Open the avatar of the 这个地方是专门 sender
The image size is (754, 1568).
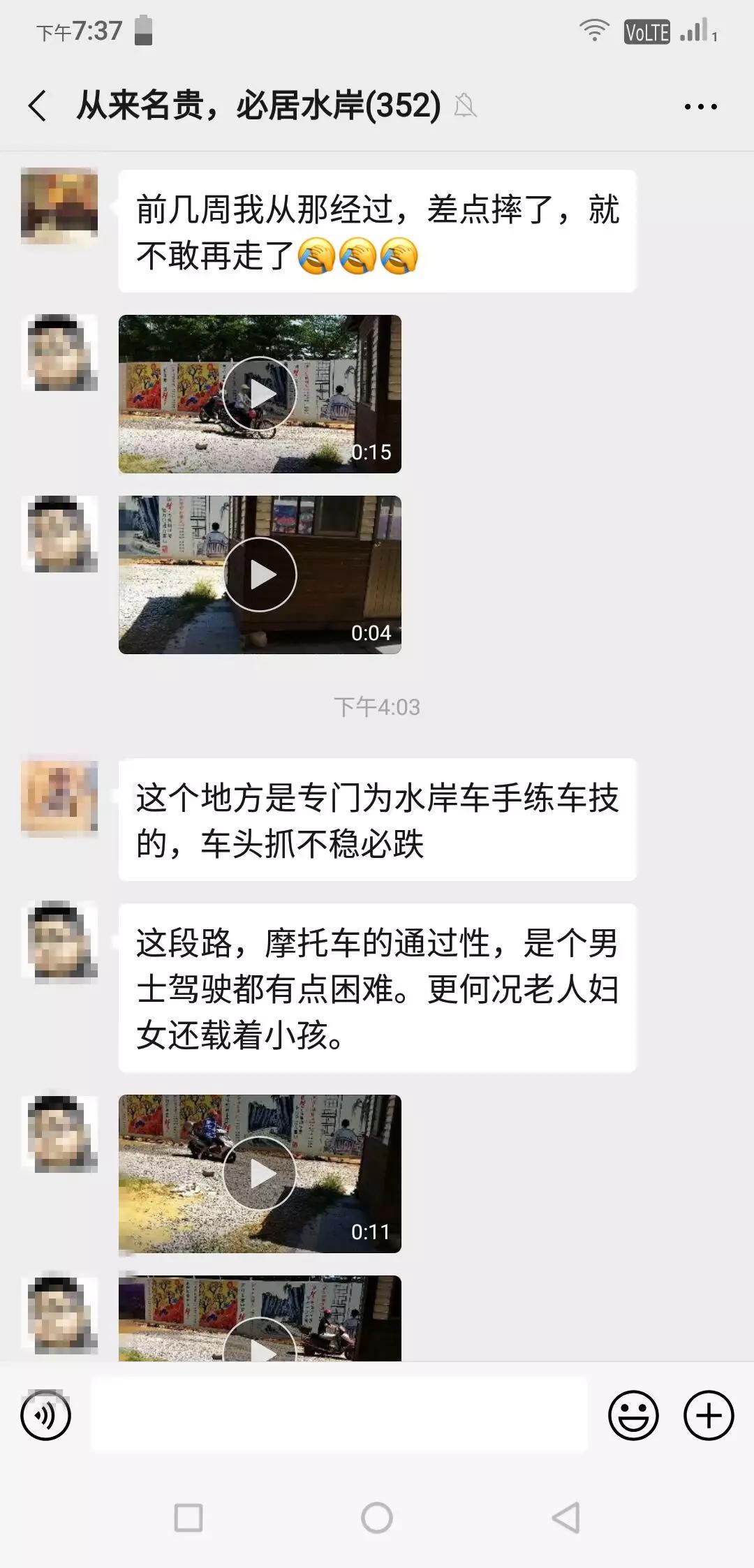59,797
